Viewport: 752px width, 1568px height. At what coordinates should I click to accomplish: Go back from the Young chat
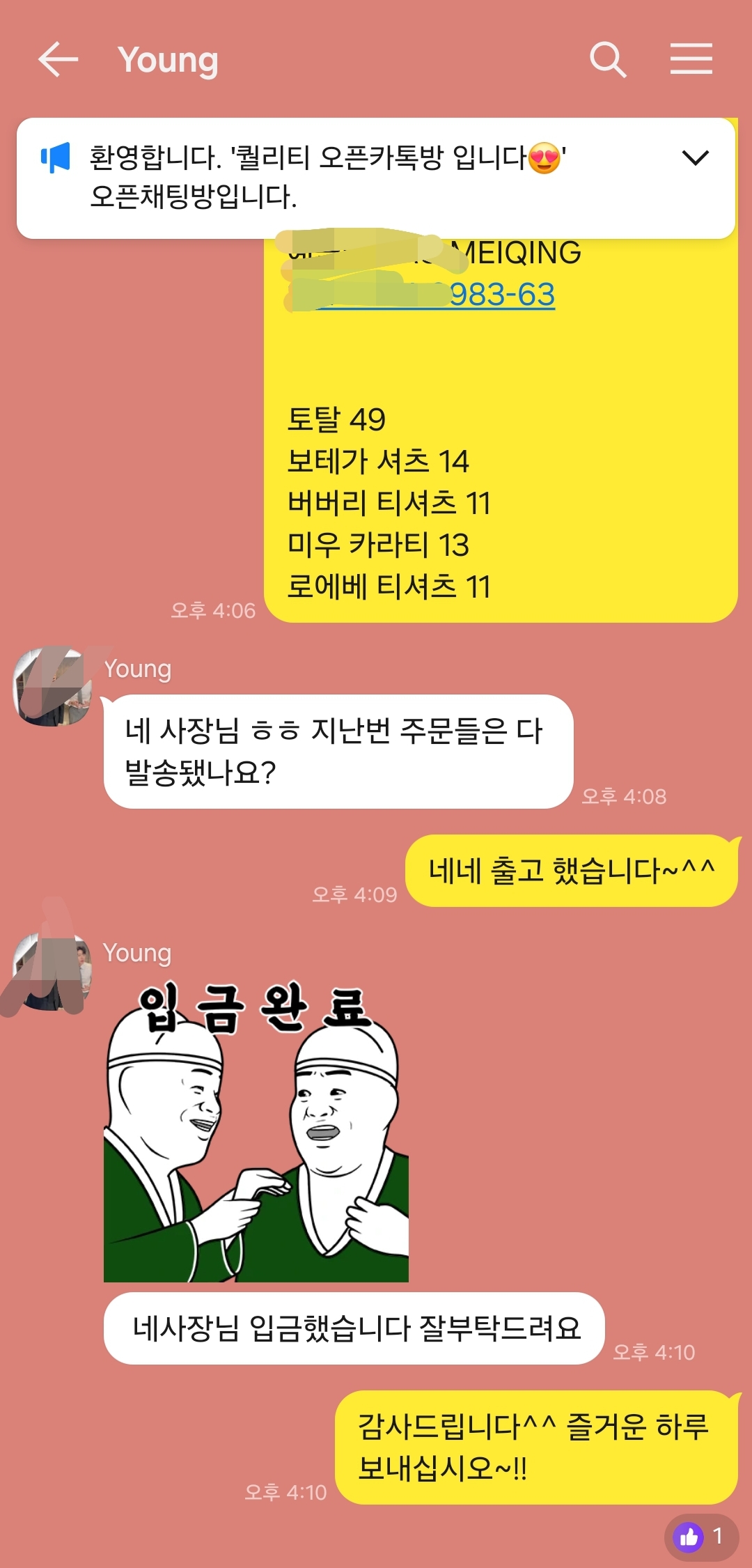58,60
